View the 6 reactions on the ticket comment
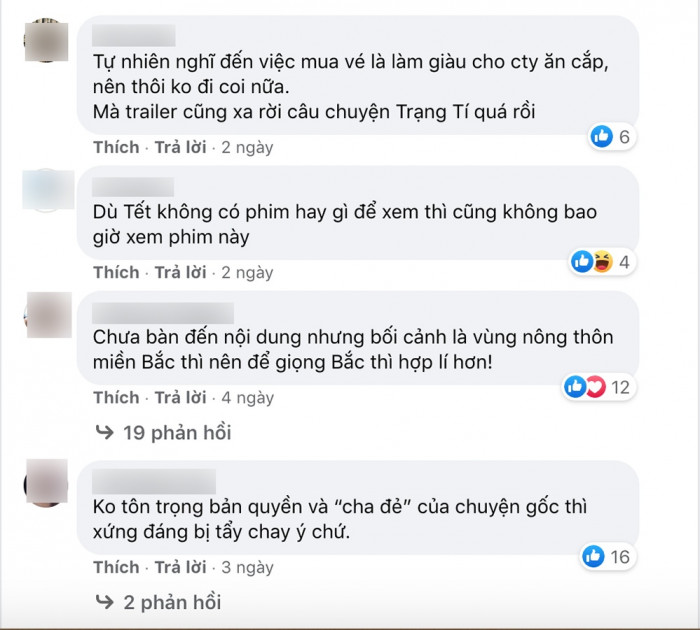Screen dimensions: 700x630 click(x=610, y=137)
